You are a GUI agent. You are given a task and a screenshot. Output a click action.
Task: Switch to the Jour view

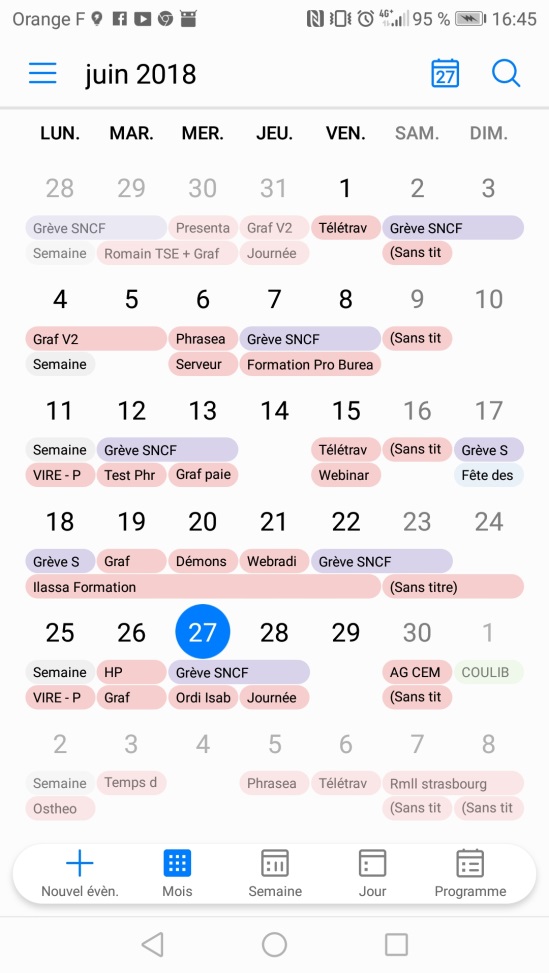(372, 874)
